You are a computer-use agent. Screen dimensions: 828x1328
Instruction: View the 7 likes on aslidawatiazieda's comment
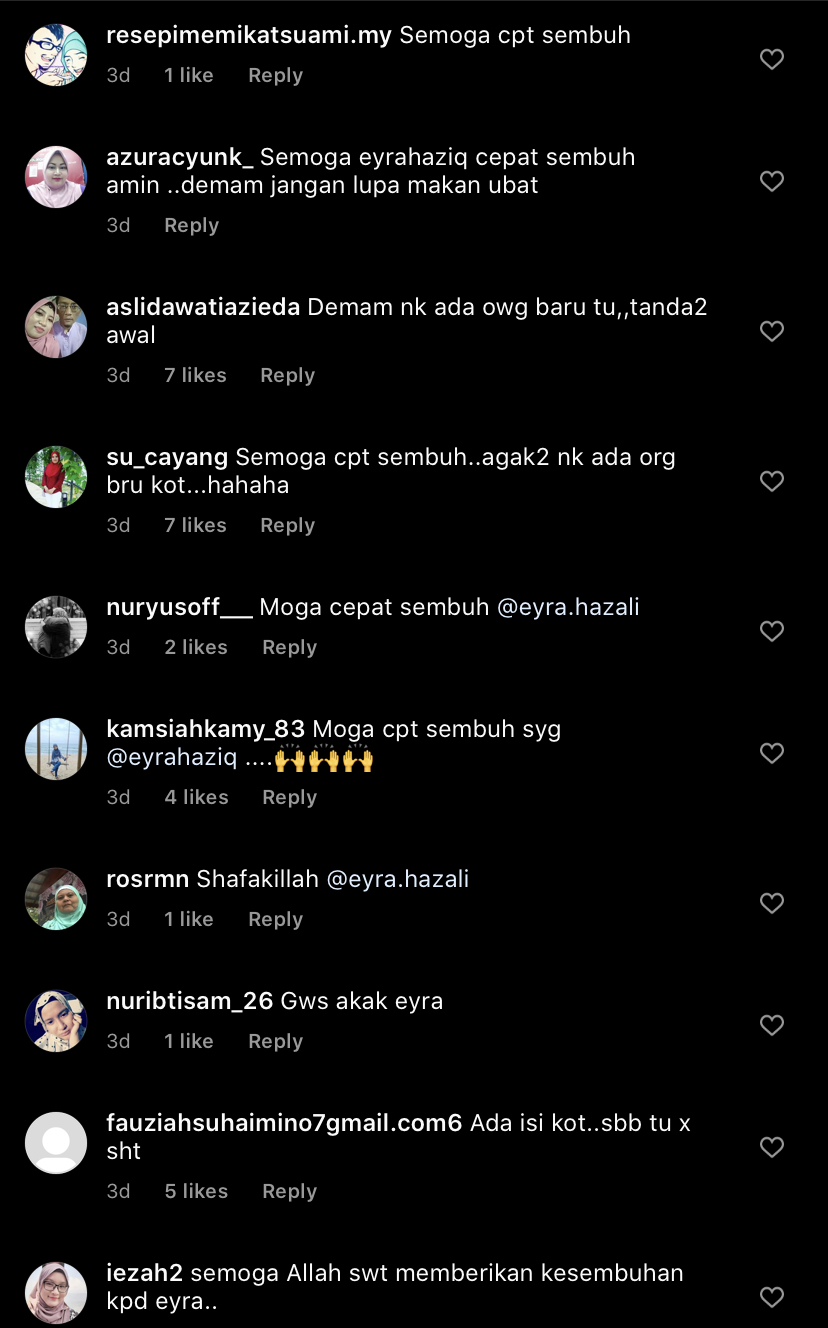(195, 376)
